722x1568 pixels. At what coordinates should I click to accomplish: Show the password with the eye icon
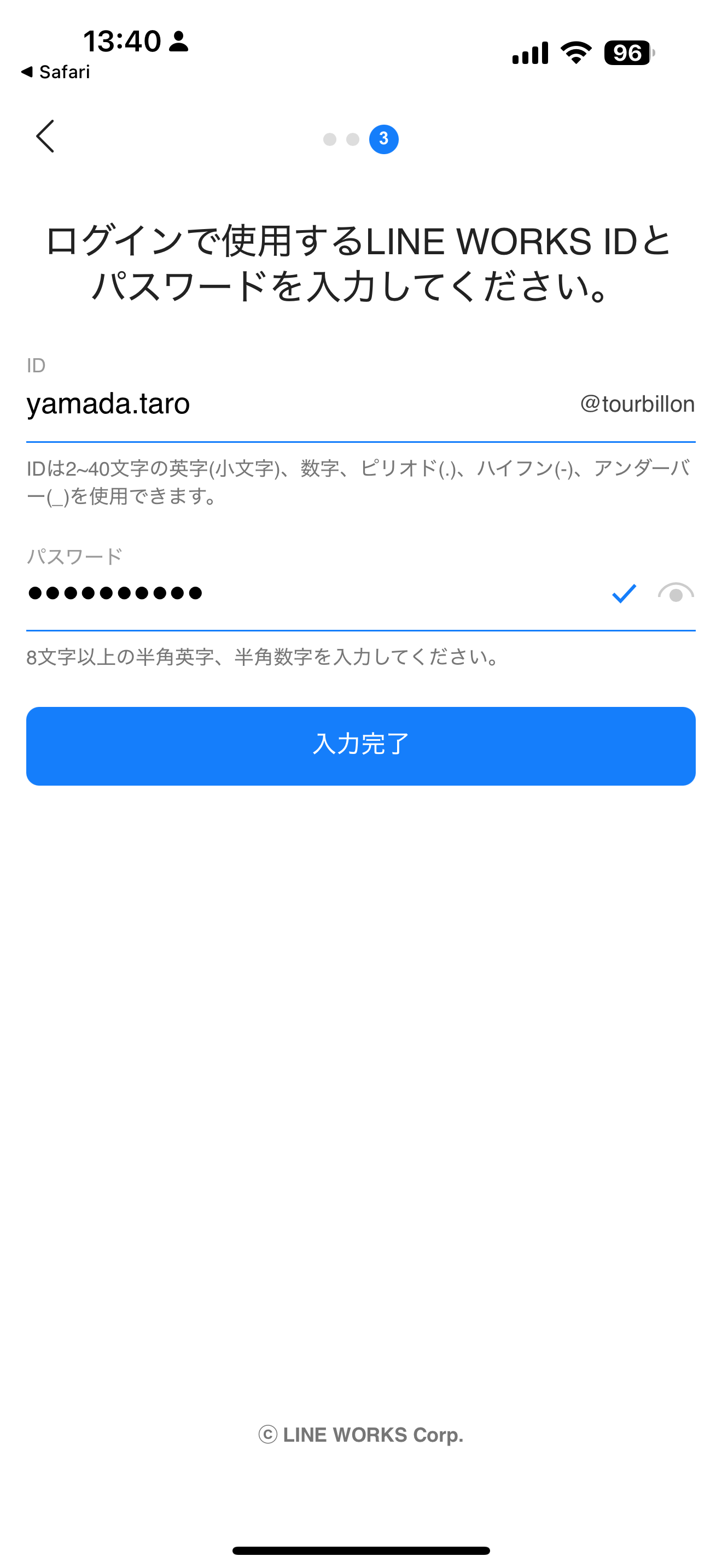pyautogui.click(x=675, y=594)
